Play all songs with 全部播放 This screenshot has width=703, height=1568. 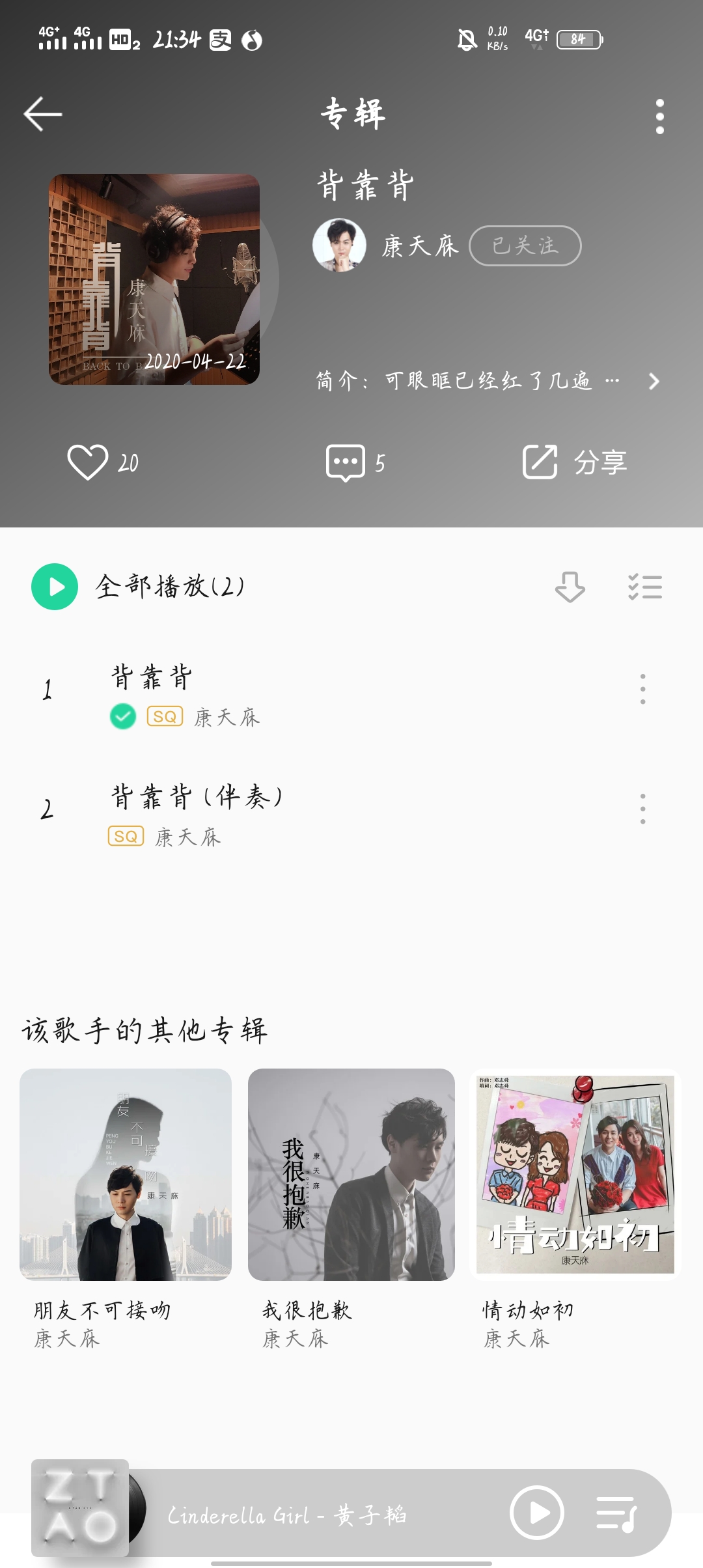(x=55, y=587)
